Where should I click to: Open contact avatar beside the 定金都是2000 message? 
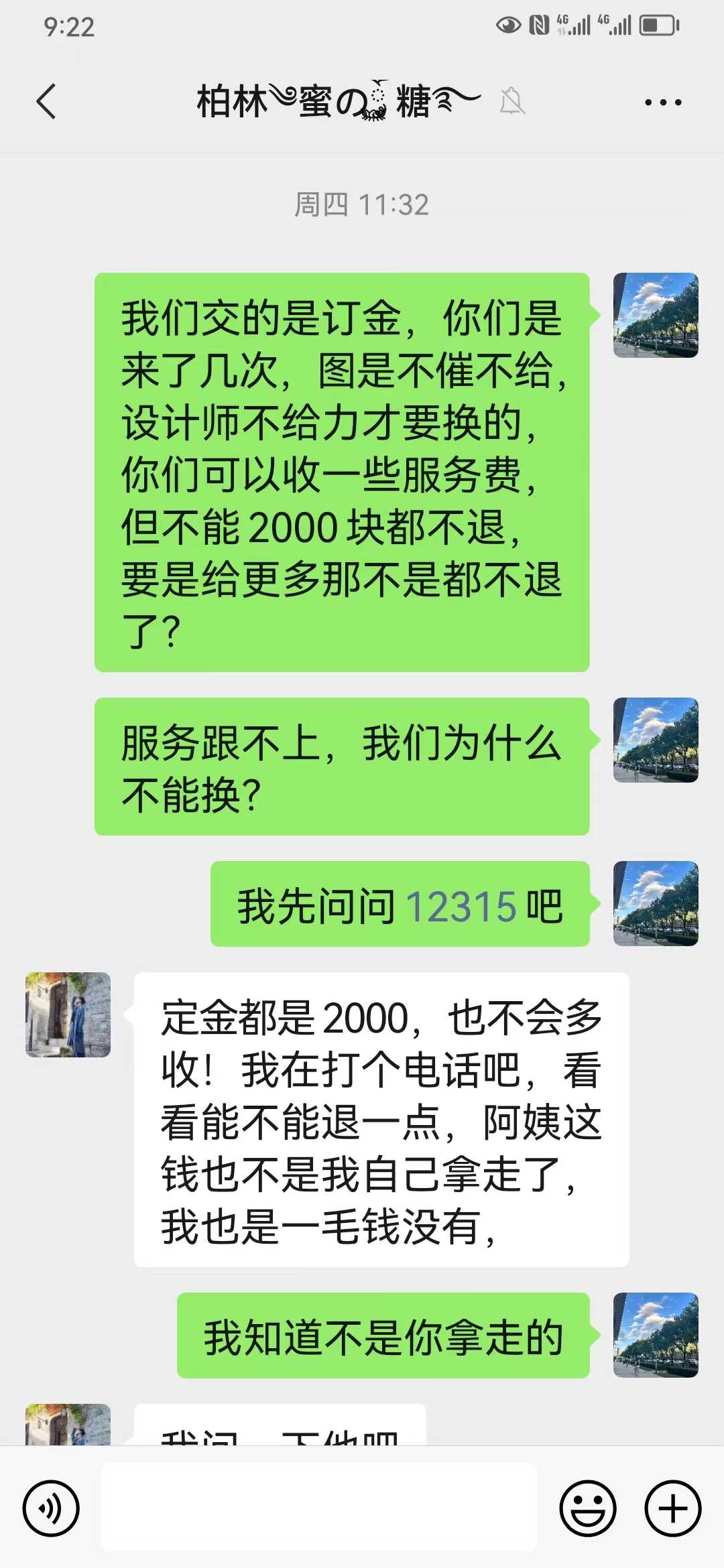(x=68, y=1015)
